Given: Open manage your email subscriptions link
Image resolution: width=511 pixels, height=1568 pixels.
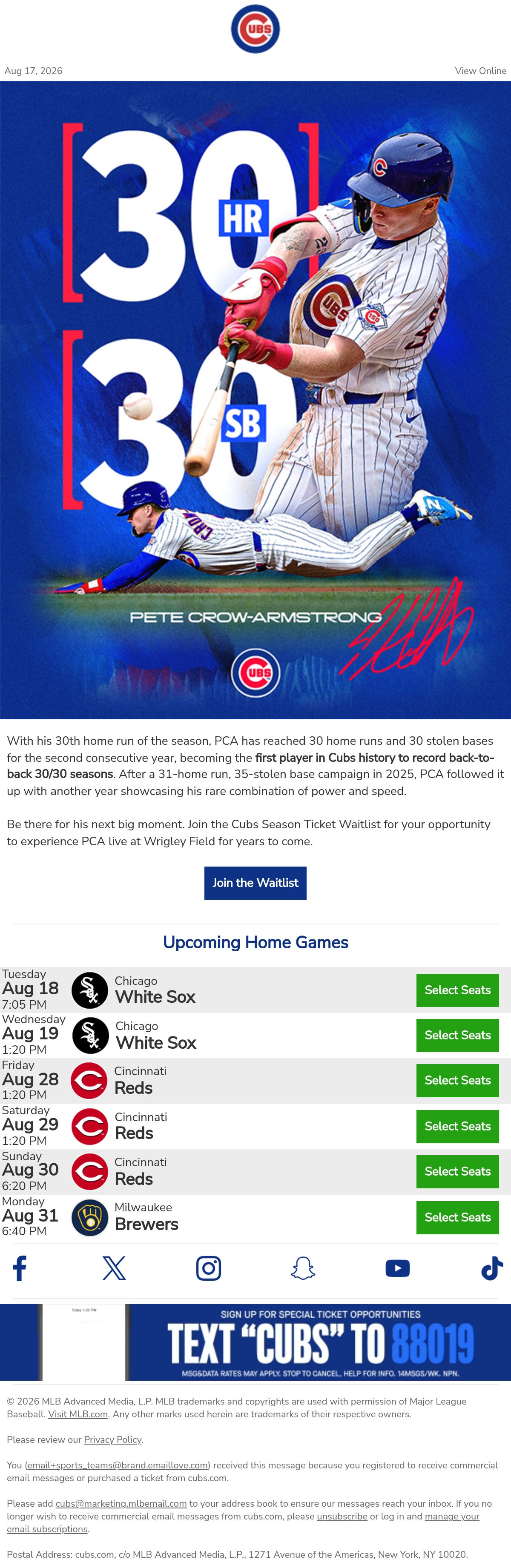Looking at the screenshot, I should [243, 1522].
